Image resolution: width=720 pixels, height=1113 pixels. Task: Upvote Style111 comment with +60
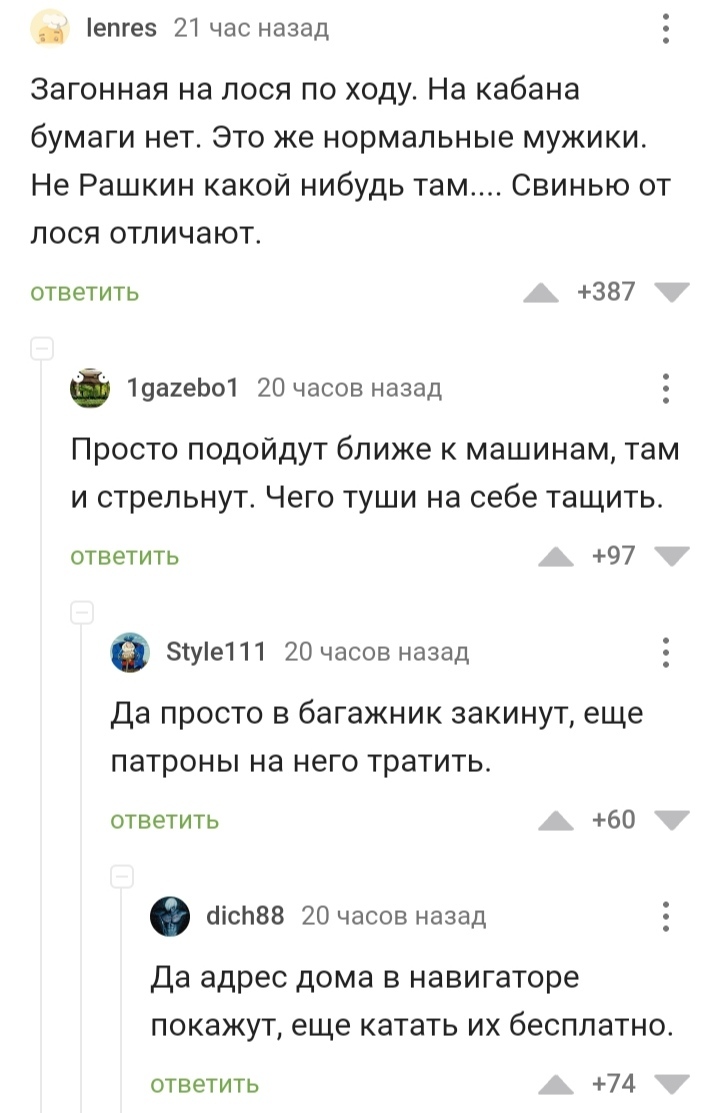click(557, 820)
